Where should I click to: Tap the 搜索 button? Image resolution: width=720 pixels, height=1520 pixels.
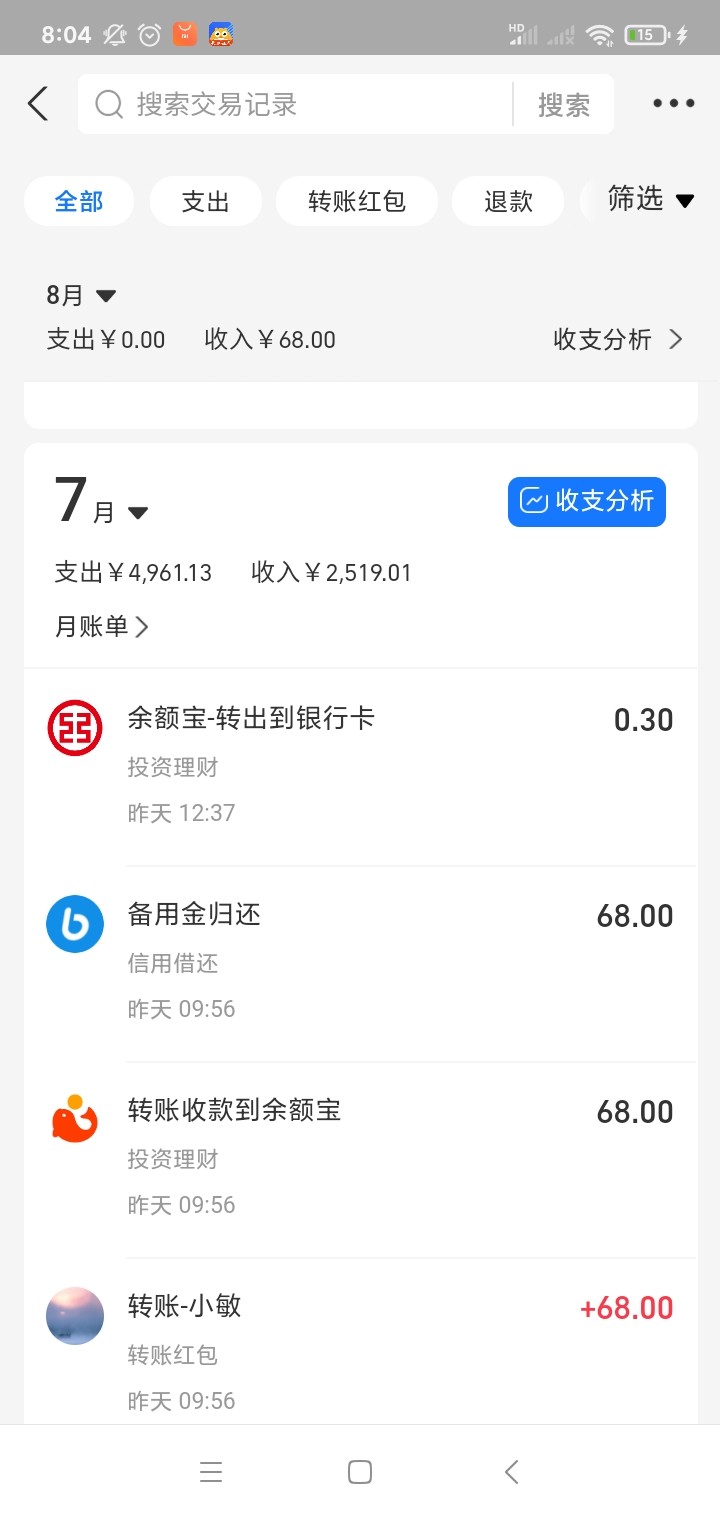tap(564, 104)
